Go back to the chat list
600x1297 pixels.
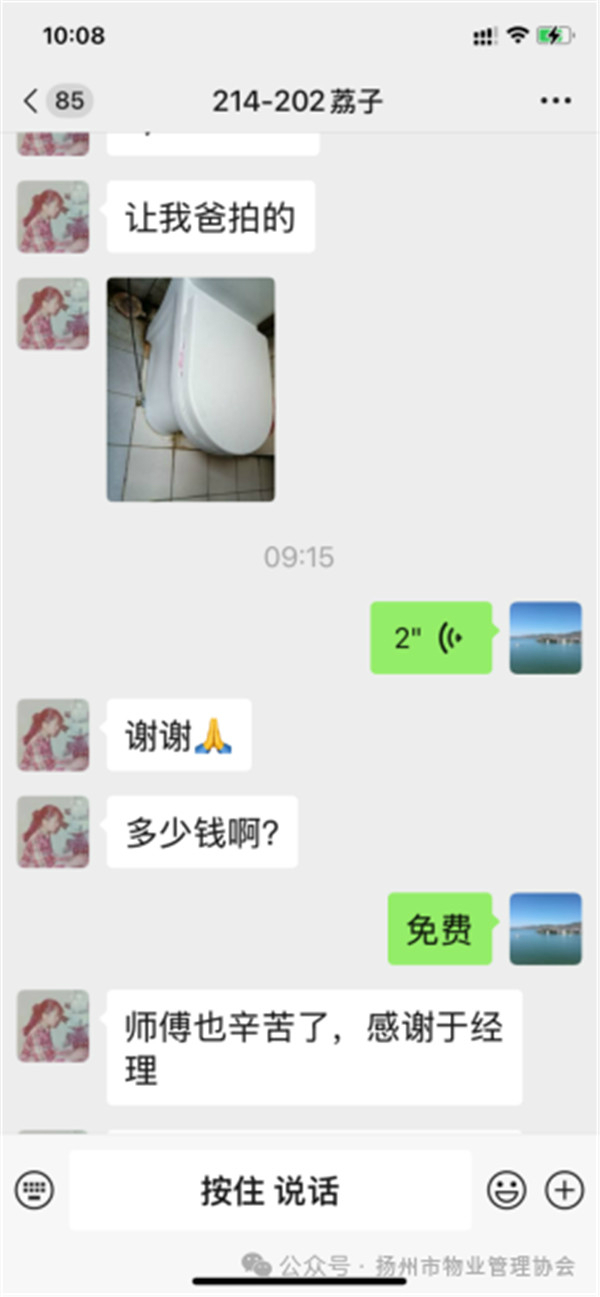click(x=32, y=101)
